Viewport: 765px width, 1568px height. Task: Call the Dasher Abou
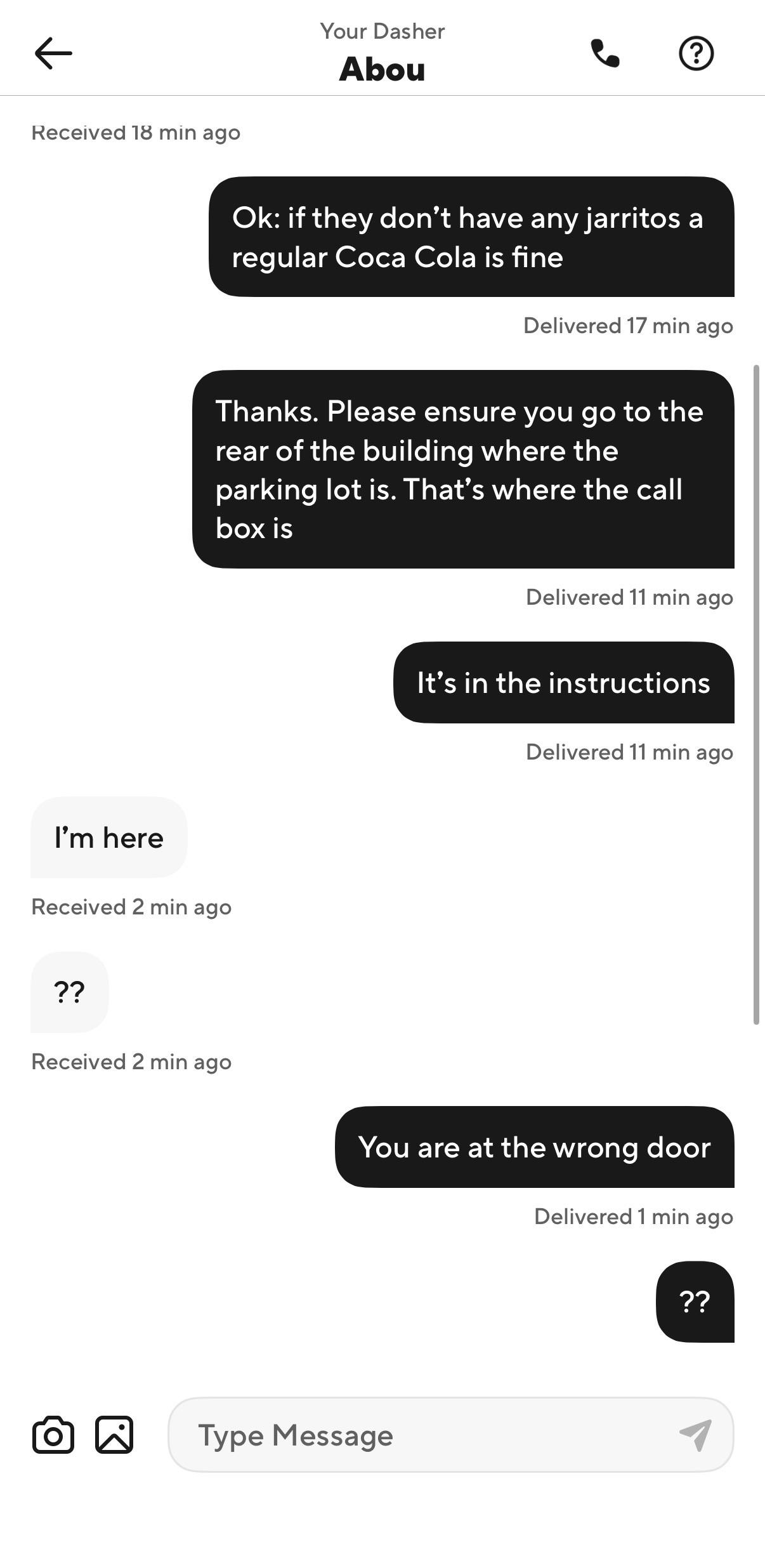click(605, 53)
